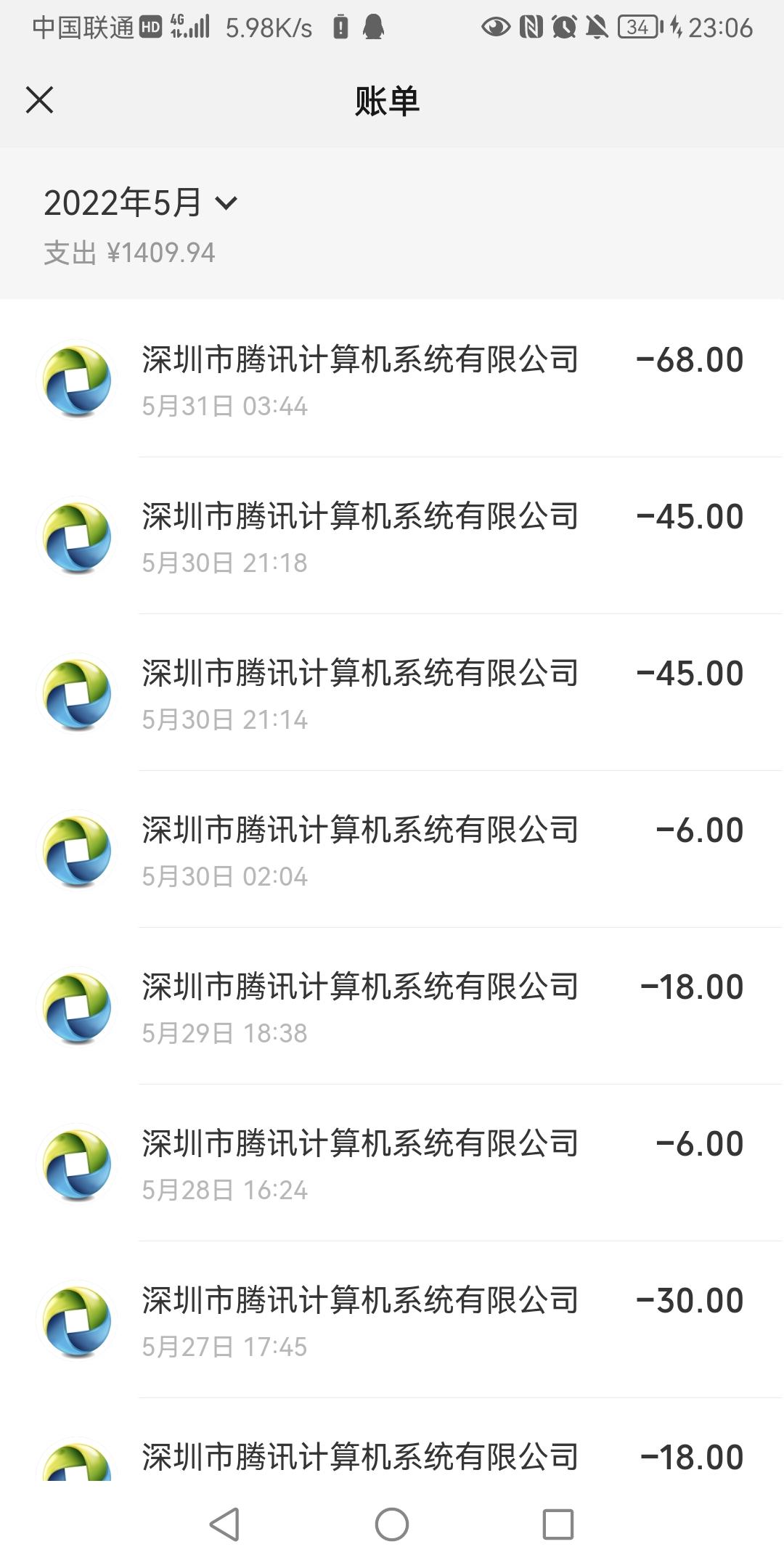The height and width of the screenshot is (1568, 784).
Task: Open the 2022年5月 month picker
Action: [x=141, y=203]
